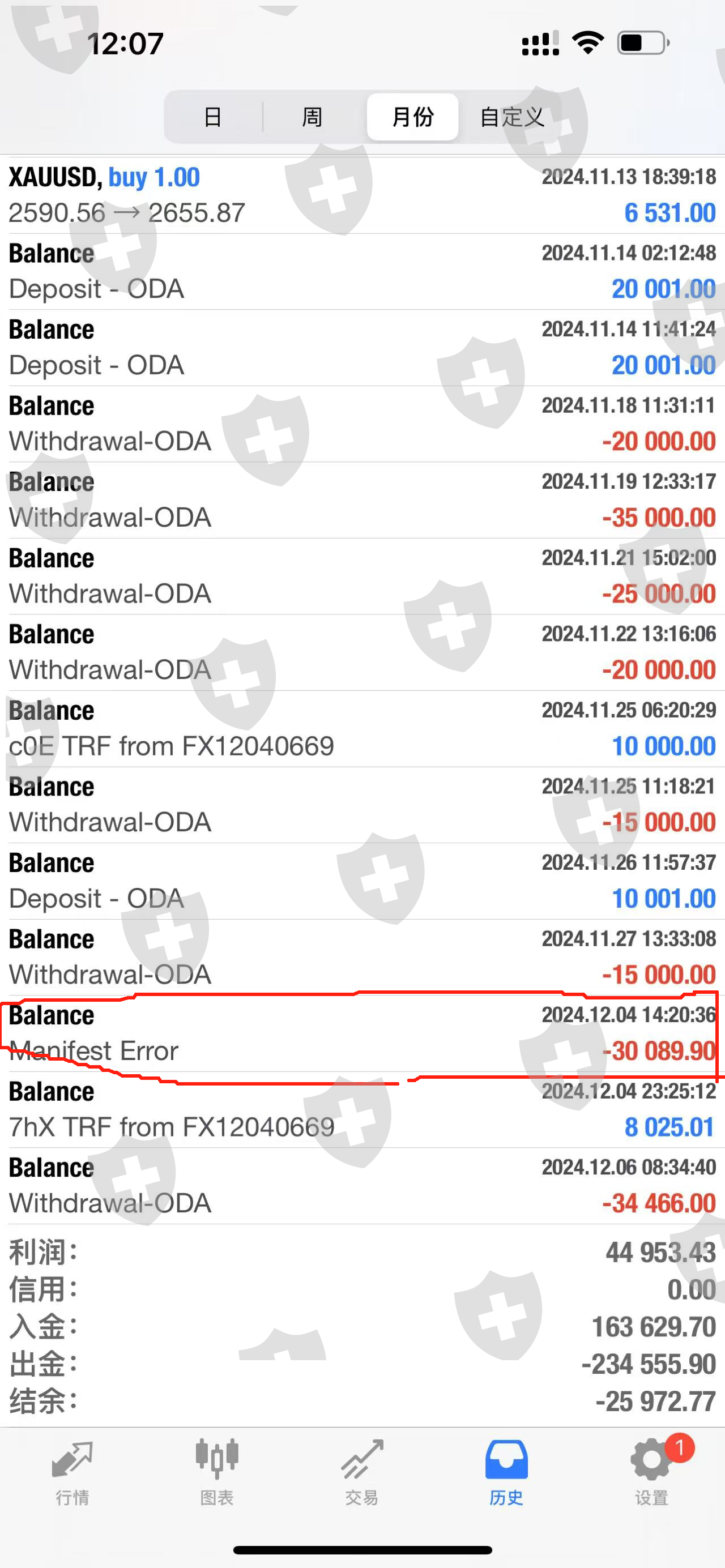Select the 月份 period filter
Image resolution: width=725 pixels, height=1568 pixels.
[413, 117]
